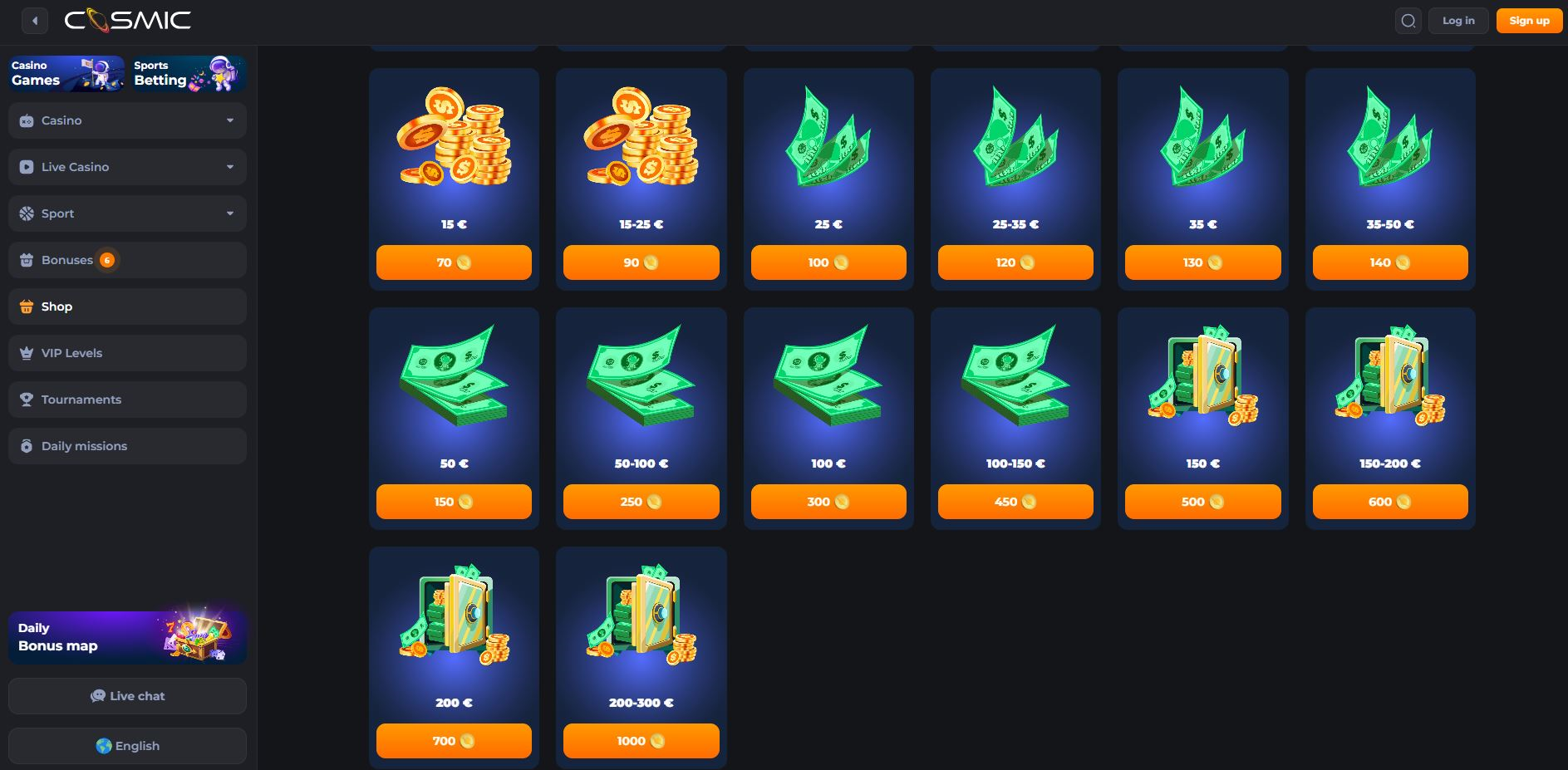The width and height of the screenshot is (1568, 770).
Task: Go to VIP Levels
Action: [x=127, y=353]
